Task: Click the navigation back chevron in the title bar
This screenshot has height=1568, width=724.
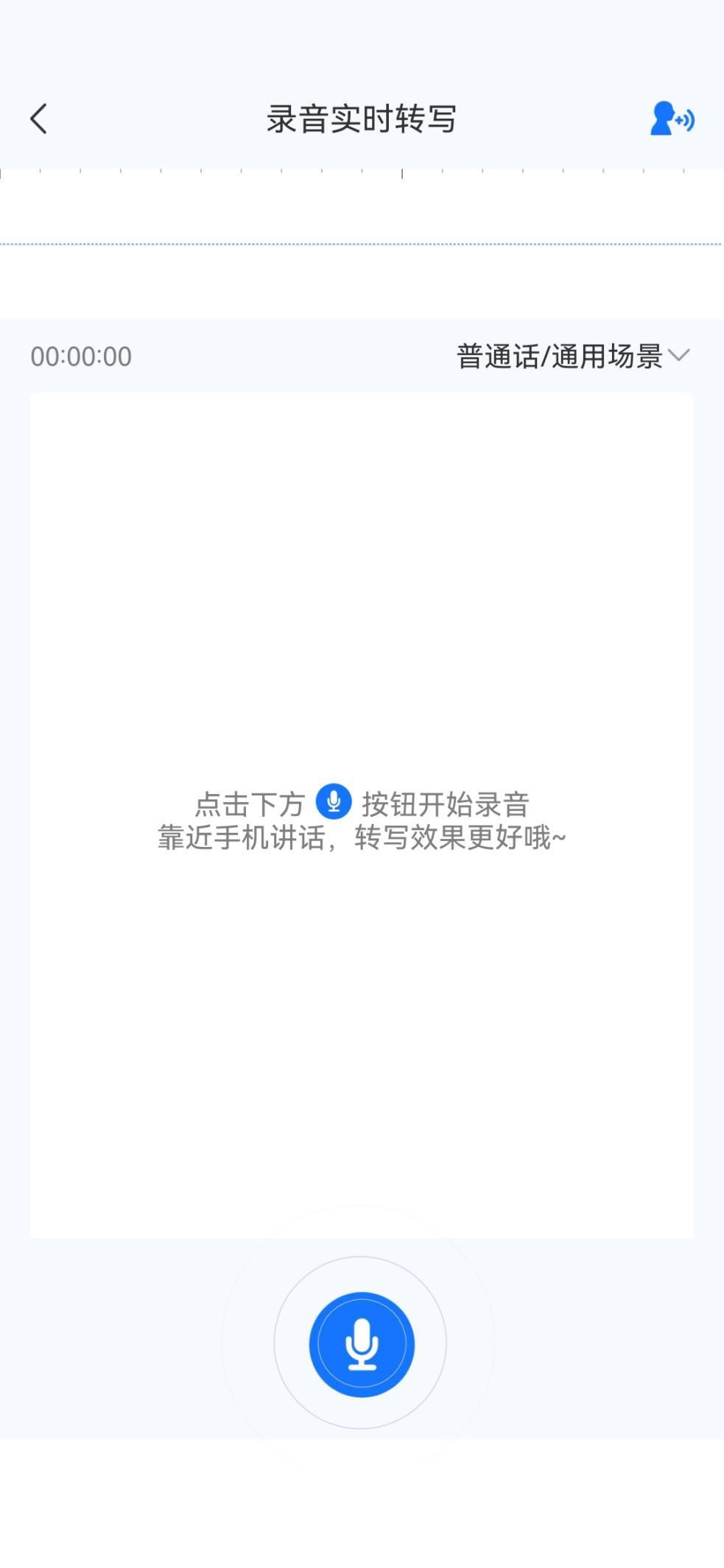Action: pos(38,118)
